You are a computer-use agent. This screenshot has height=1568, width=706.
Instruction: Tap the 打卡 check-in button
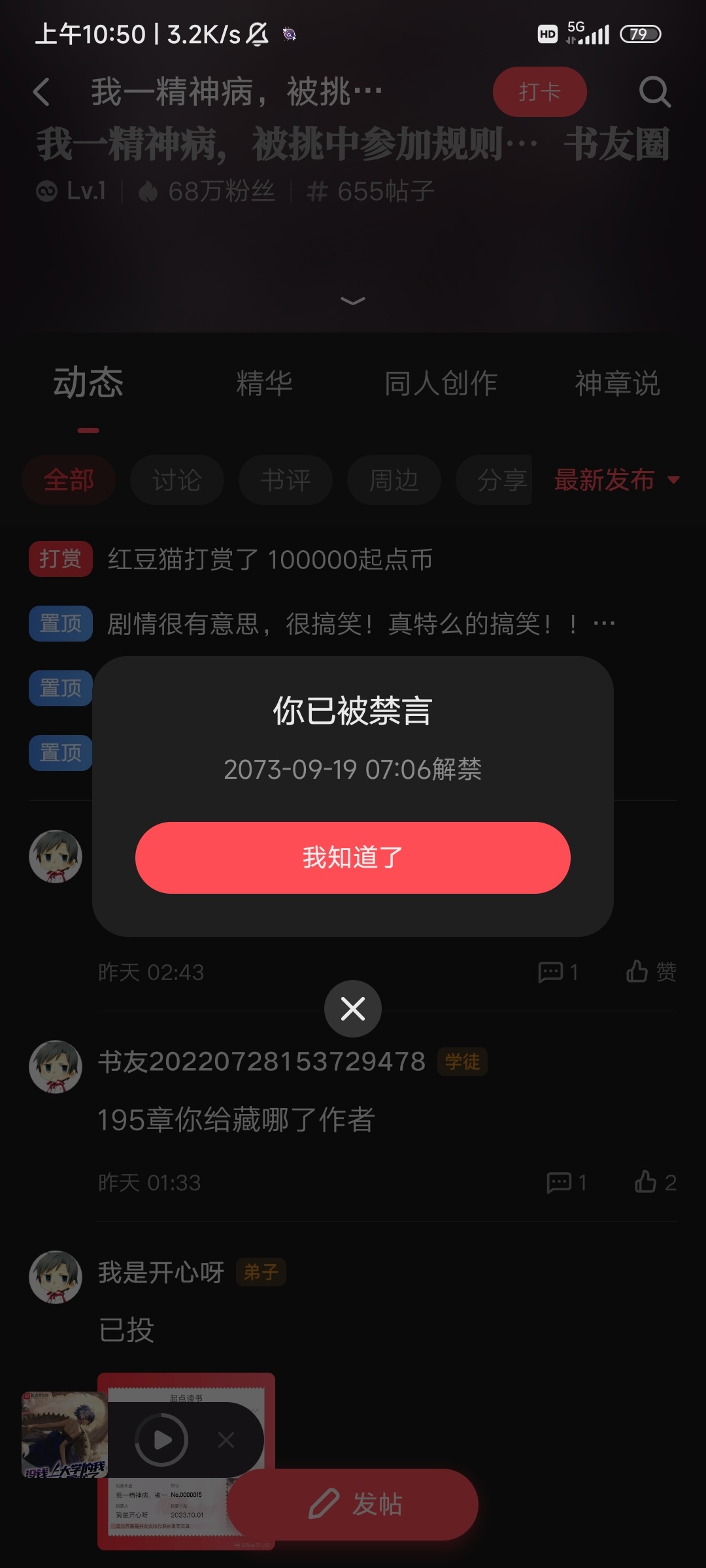pos(539,91)
